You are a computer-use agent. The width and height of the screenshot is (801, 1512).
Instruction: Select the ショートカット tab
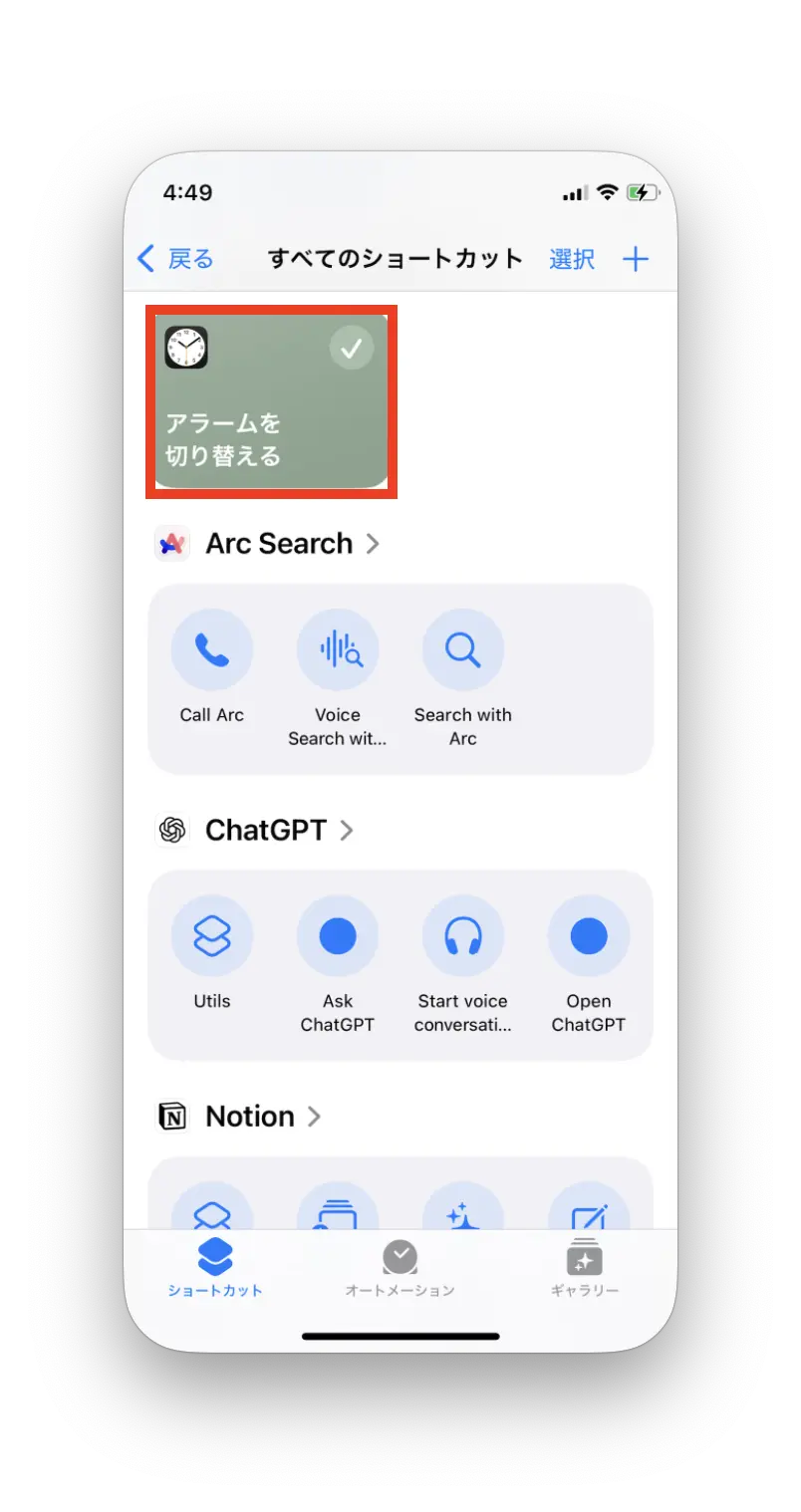[215, 1268]
